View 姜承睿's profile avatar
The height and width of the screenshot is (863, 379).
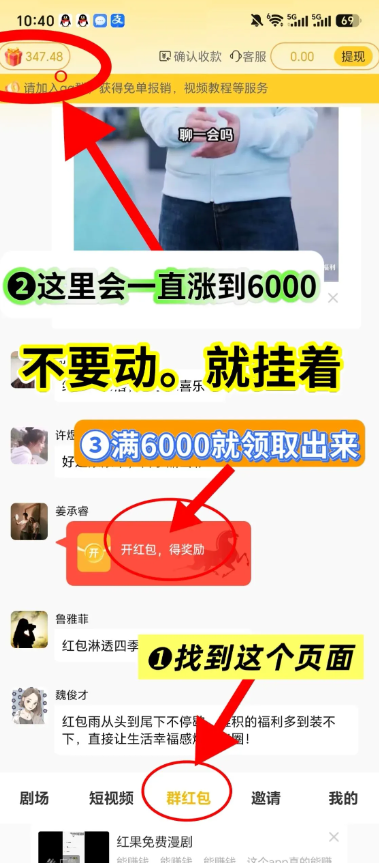29,521
